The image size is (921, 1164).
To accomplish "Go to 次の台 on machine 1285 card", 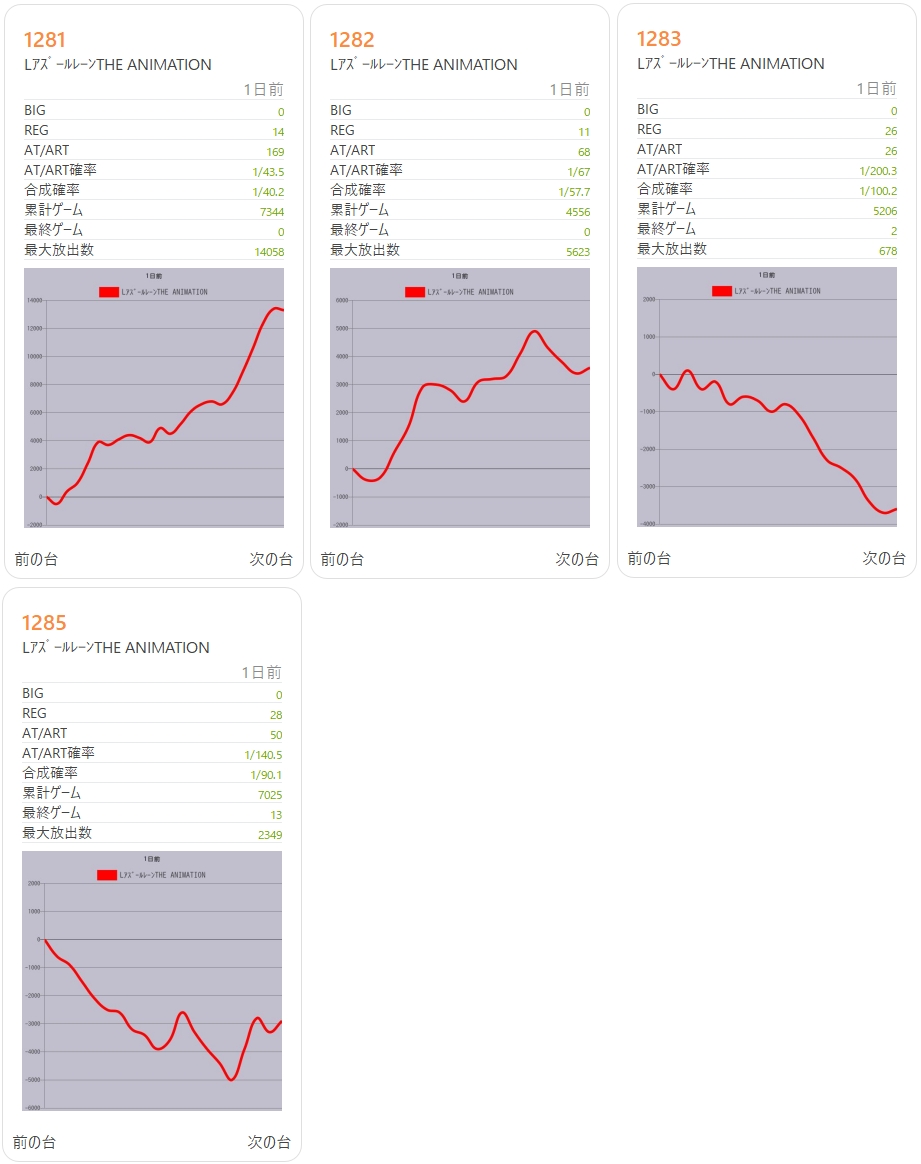I will 269,1142.
